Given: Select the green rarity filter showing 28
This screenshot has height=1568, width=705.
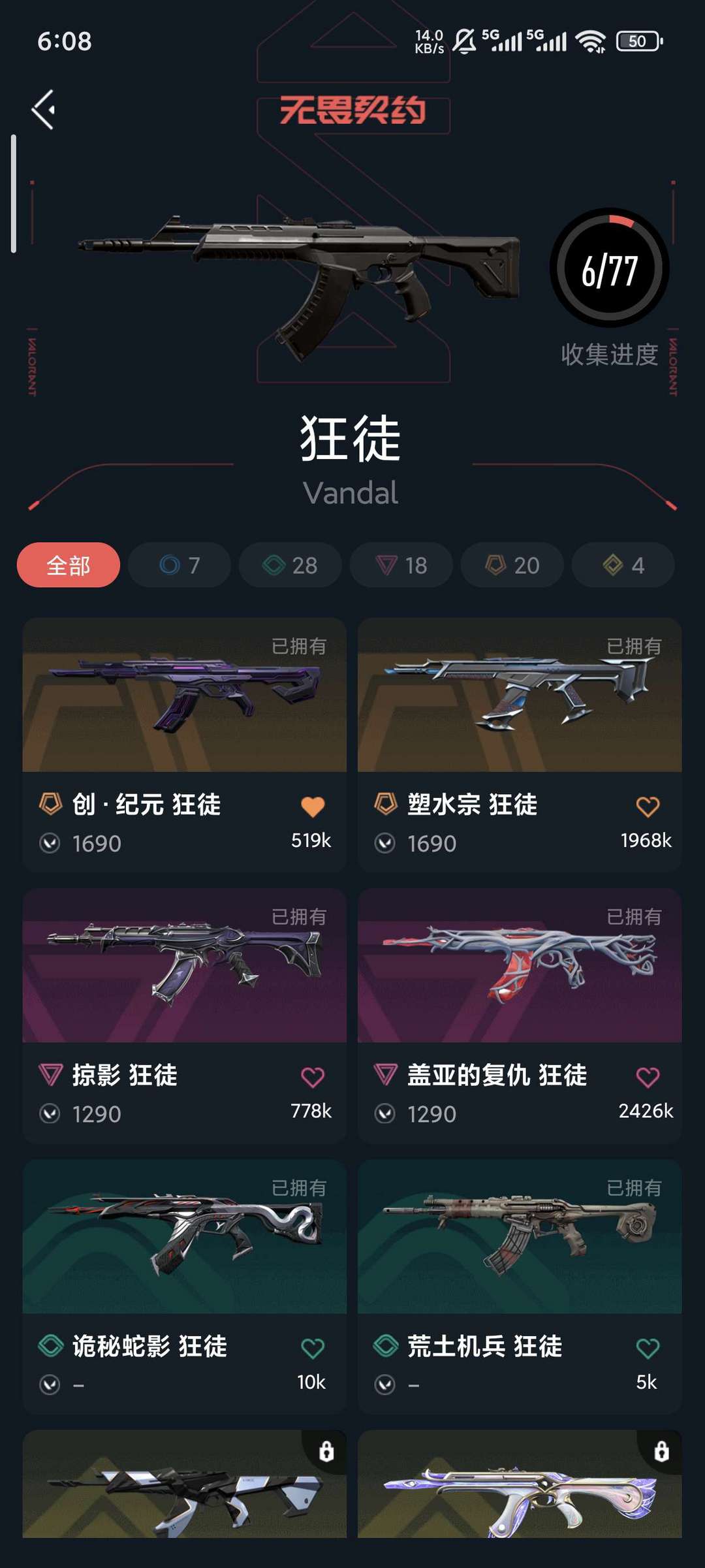Looking at the screenshot, I should pyautogui.click(x=290, y=564).
